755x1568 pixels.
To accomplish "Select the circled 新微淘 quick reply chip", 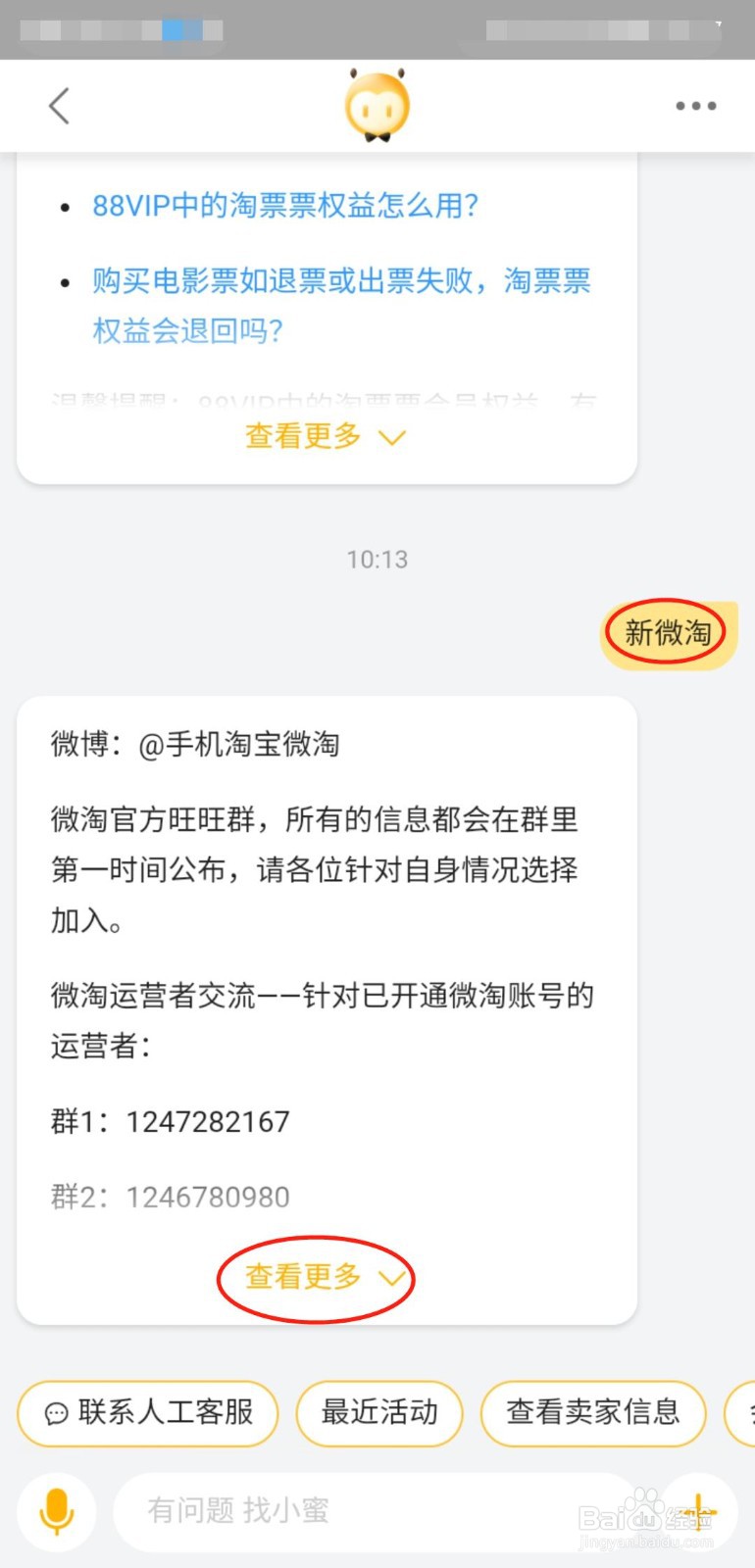I will tap(666, 633).
